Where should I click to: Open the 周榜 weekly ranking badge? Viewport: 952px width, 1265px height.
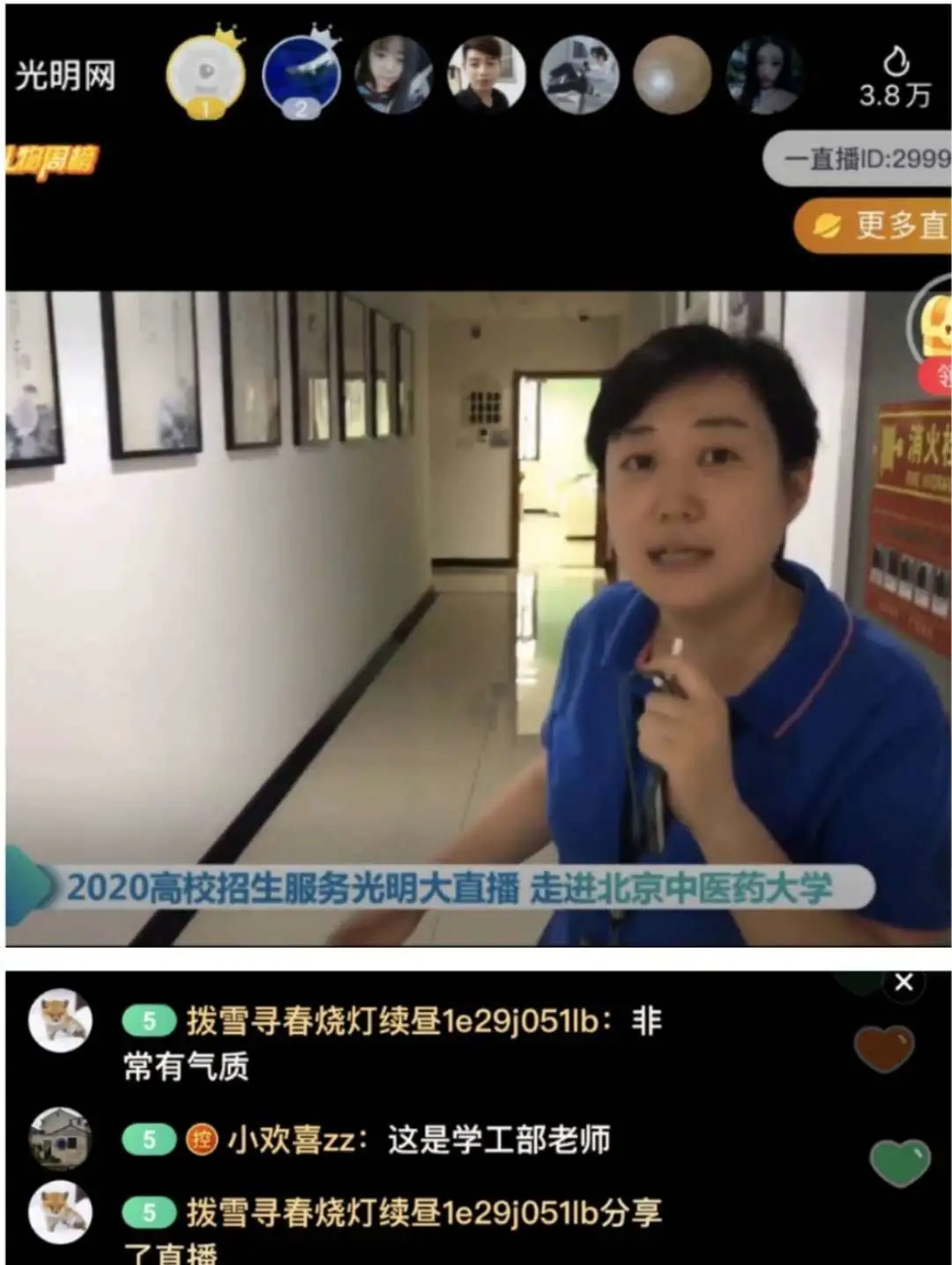[x=53, y=162]
